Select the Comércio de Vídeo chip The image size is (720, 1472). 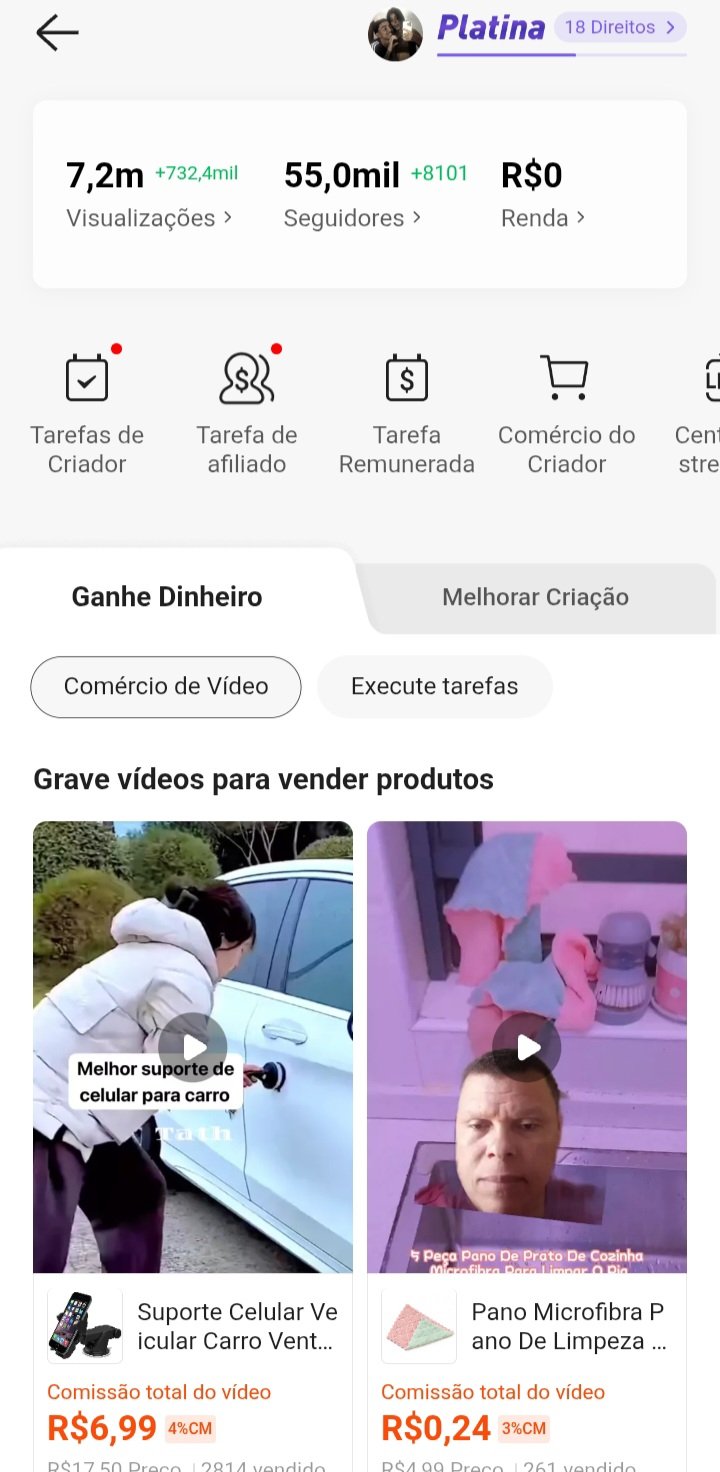tap(166, 687)
